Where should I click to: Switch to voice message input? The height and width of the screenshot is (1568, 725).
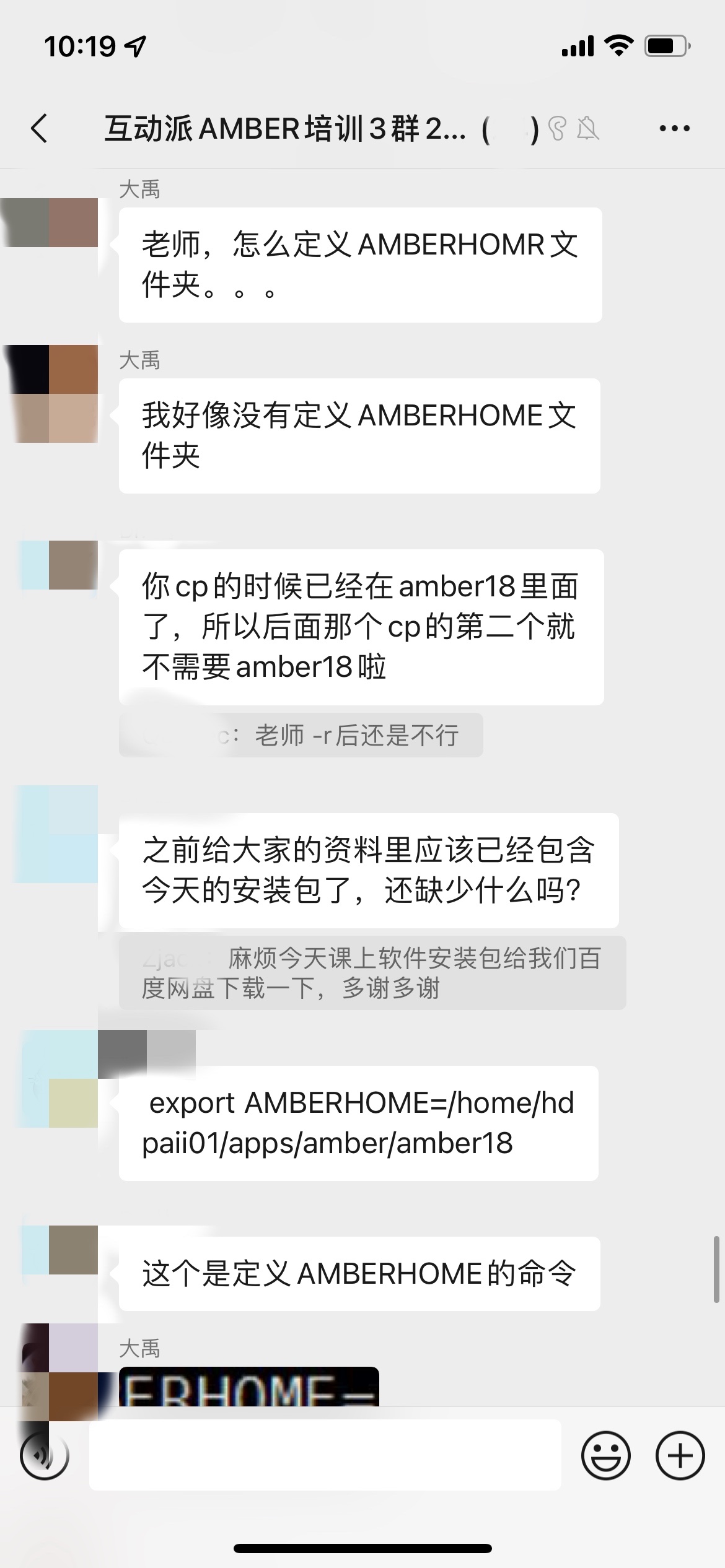(45, 1455)
